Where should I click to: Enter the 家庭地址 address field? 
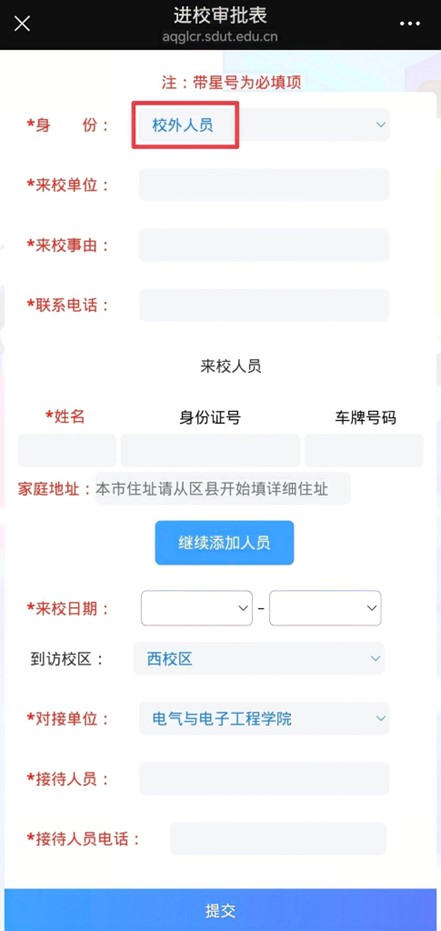(x=223, y=489)
